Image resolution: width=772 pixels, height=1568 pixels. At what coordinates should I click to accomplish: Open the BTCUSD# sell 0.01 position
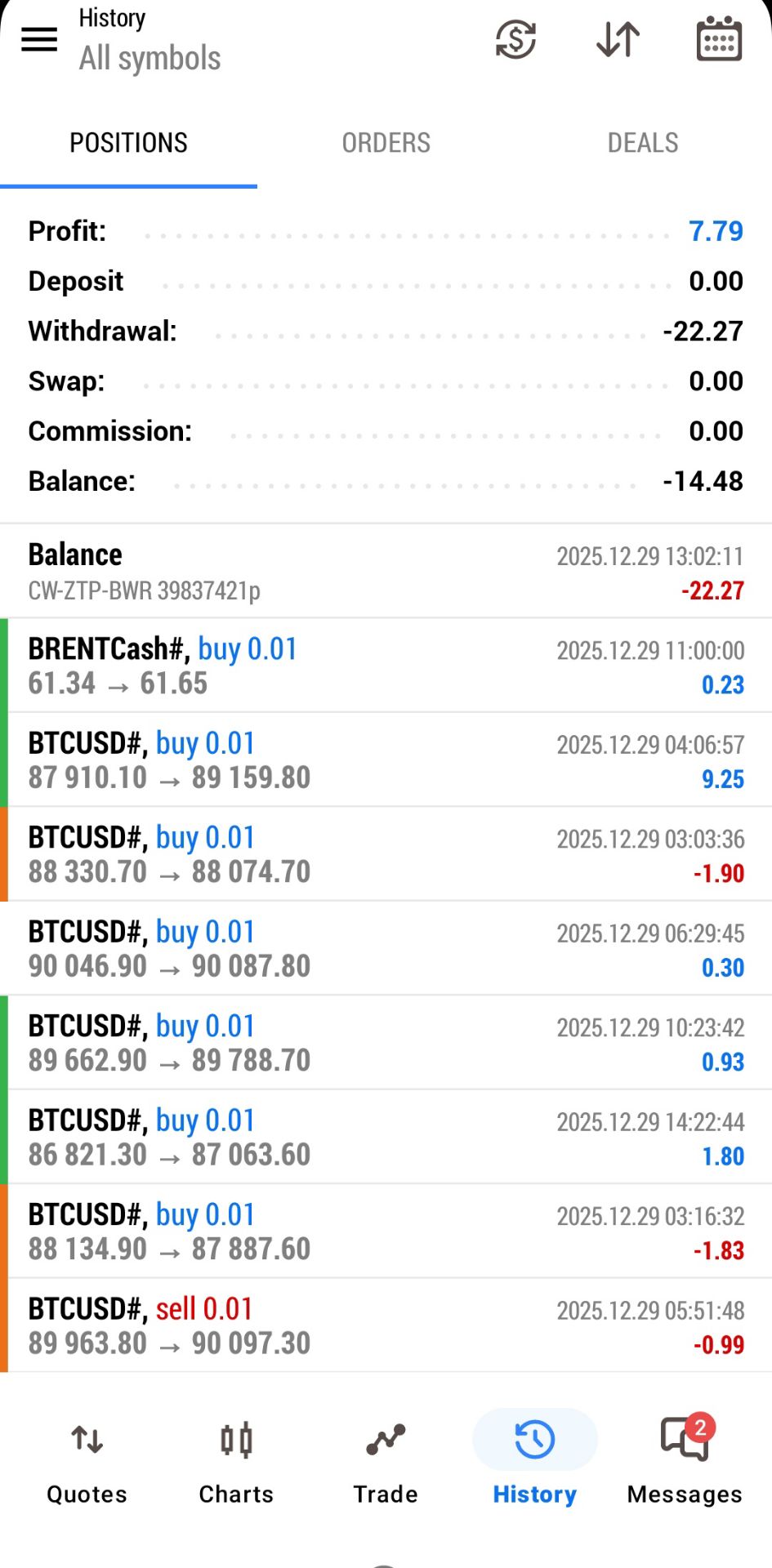pos(386,1325)
